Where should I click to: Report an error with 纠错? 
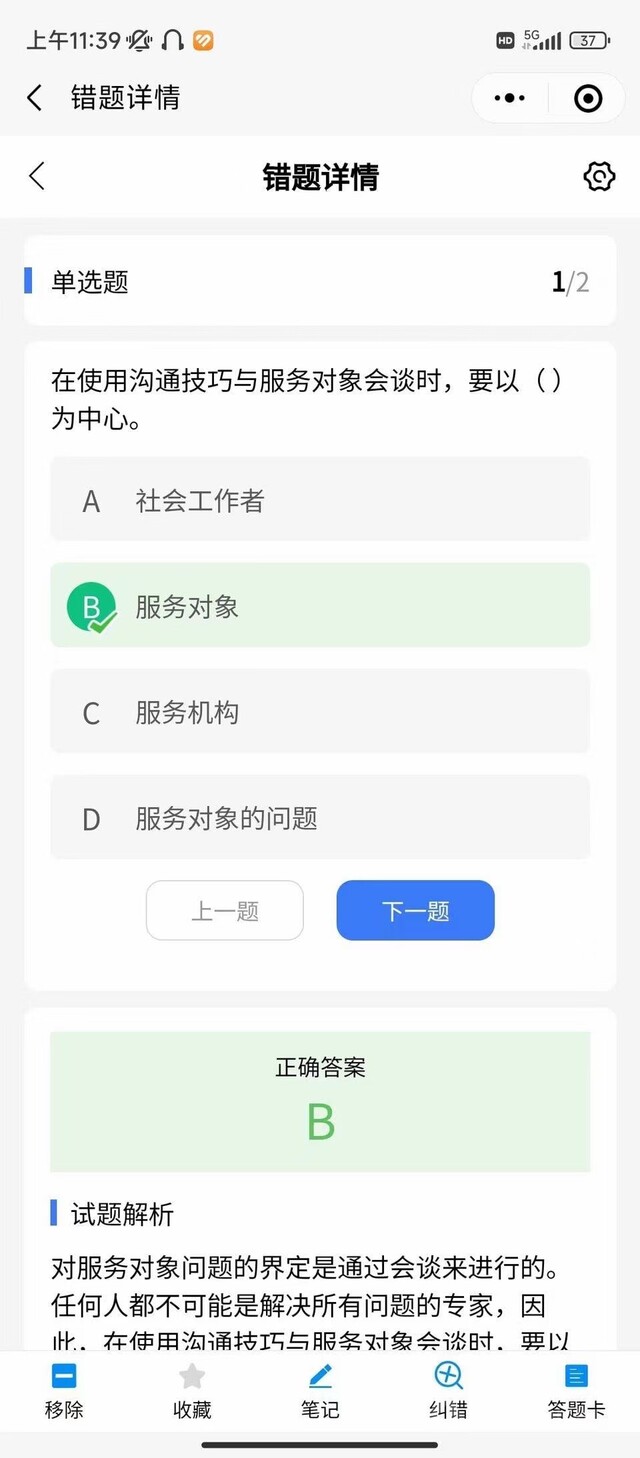click(448, 1390)
